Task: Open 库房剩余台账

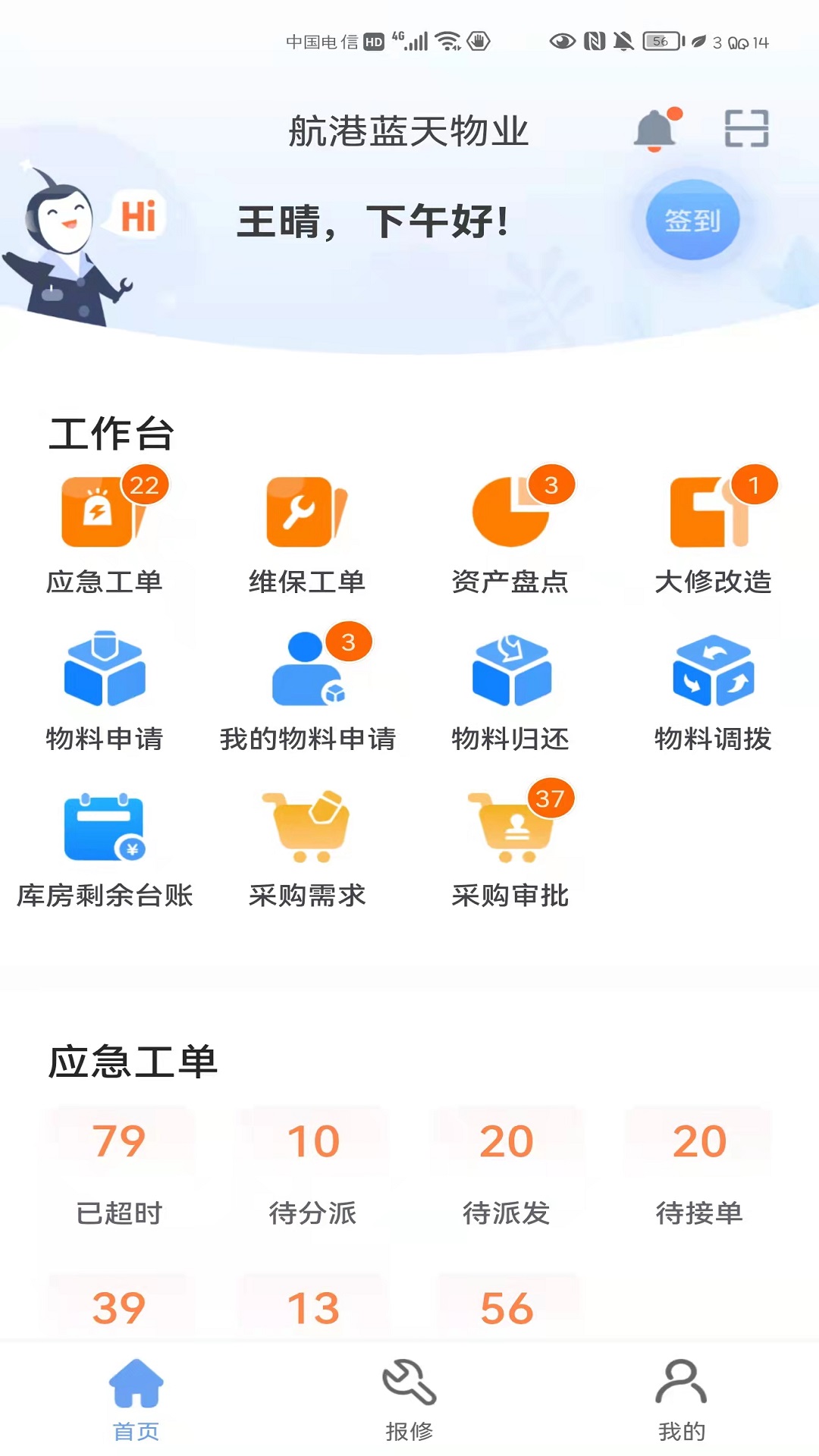Action: 105,849
